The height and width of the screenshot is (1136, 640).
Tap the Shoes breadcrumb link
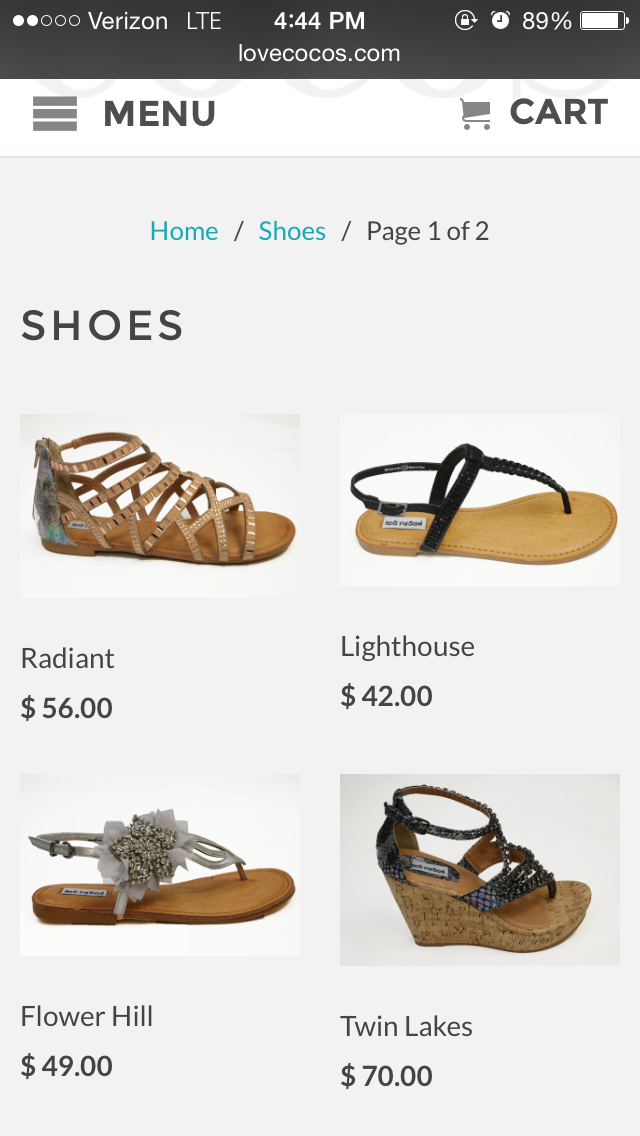point(292,231)
